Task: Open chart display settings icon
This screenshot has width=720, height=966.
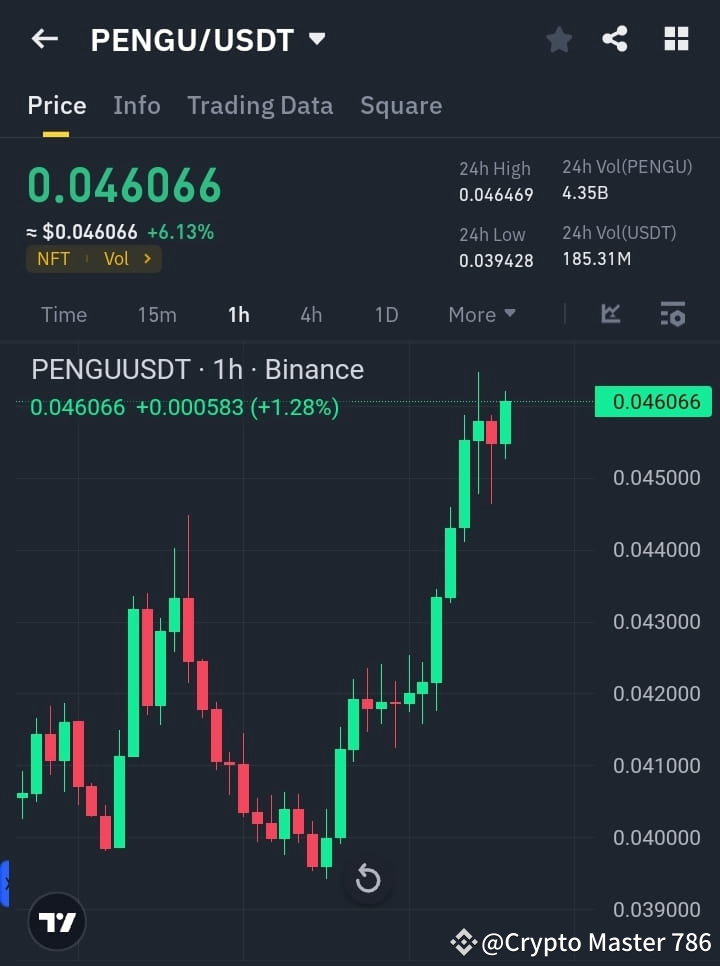Action: (672, 314)
